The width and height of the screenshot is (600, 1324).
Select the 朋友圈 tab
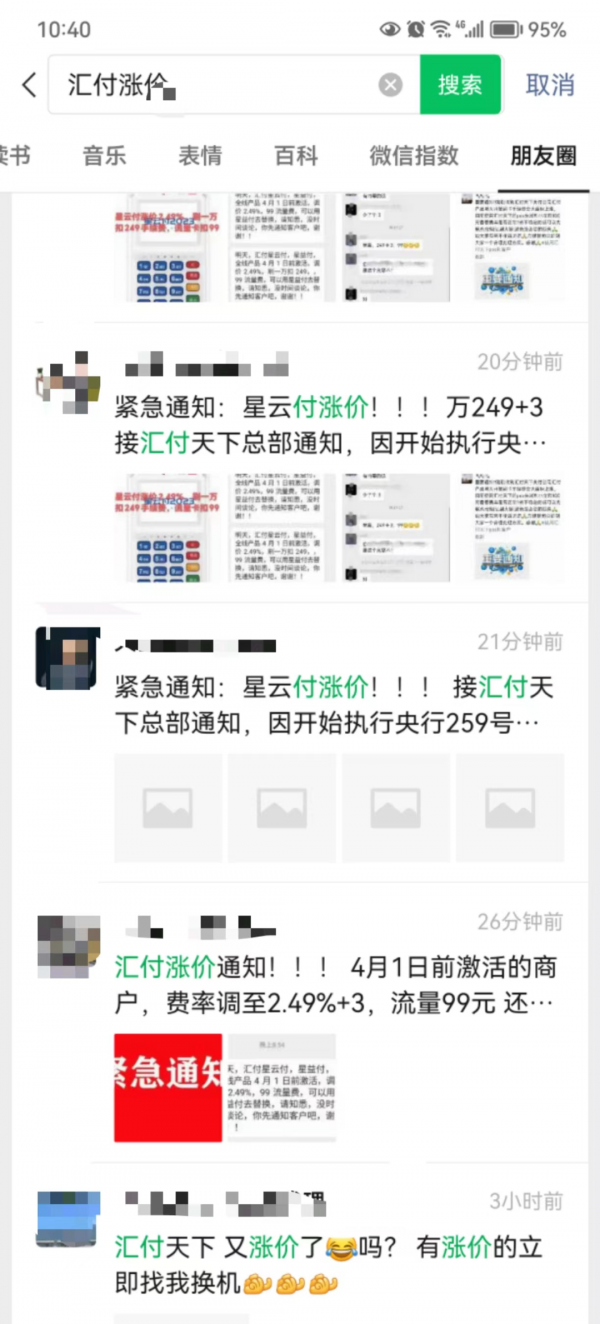click(543, 155)
